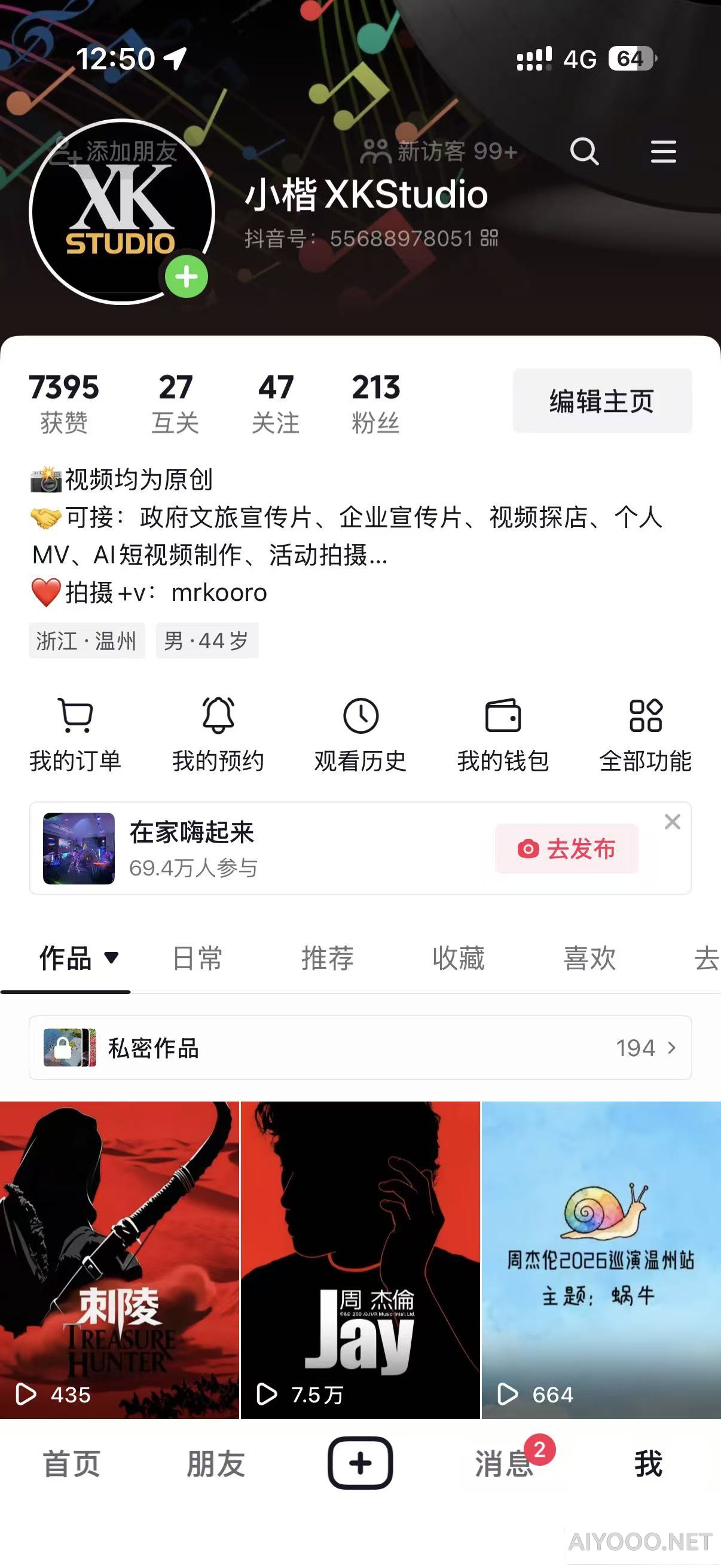This screenshot has width=721, height=1568.
Task: Open 私密作品 private works
Action: click(360, 1048)
